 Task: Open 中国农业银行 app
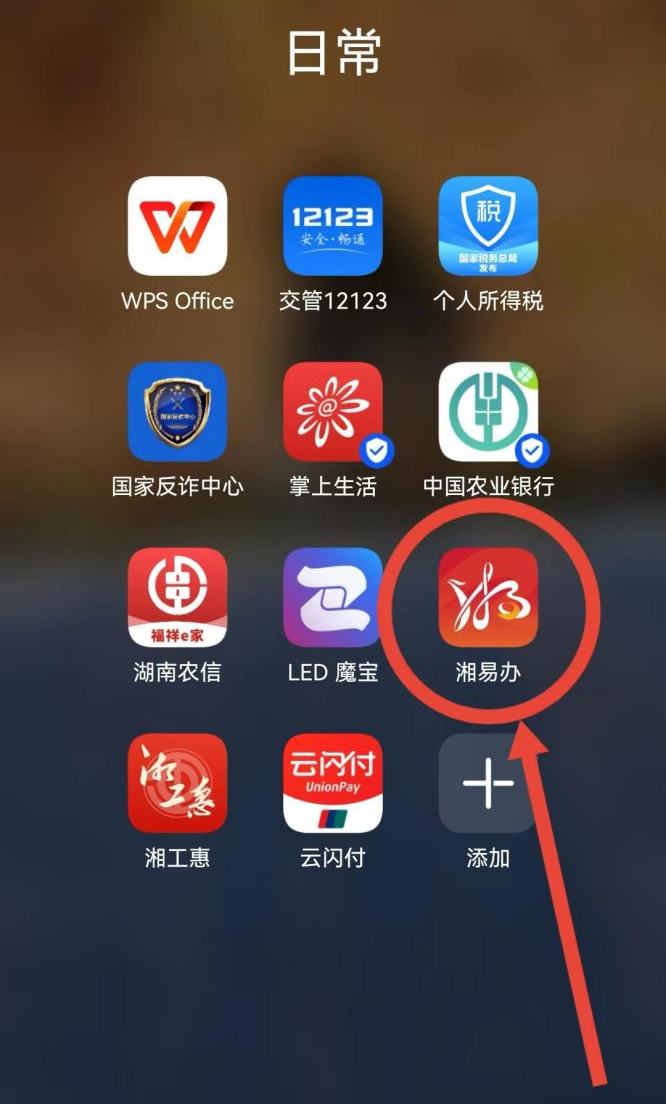click(488, 411)
